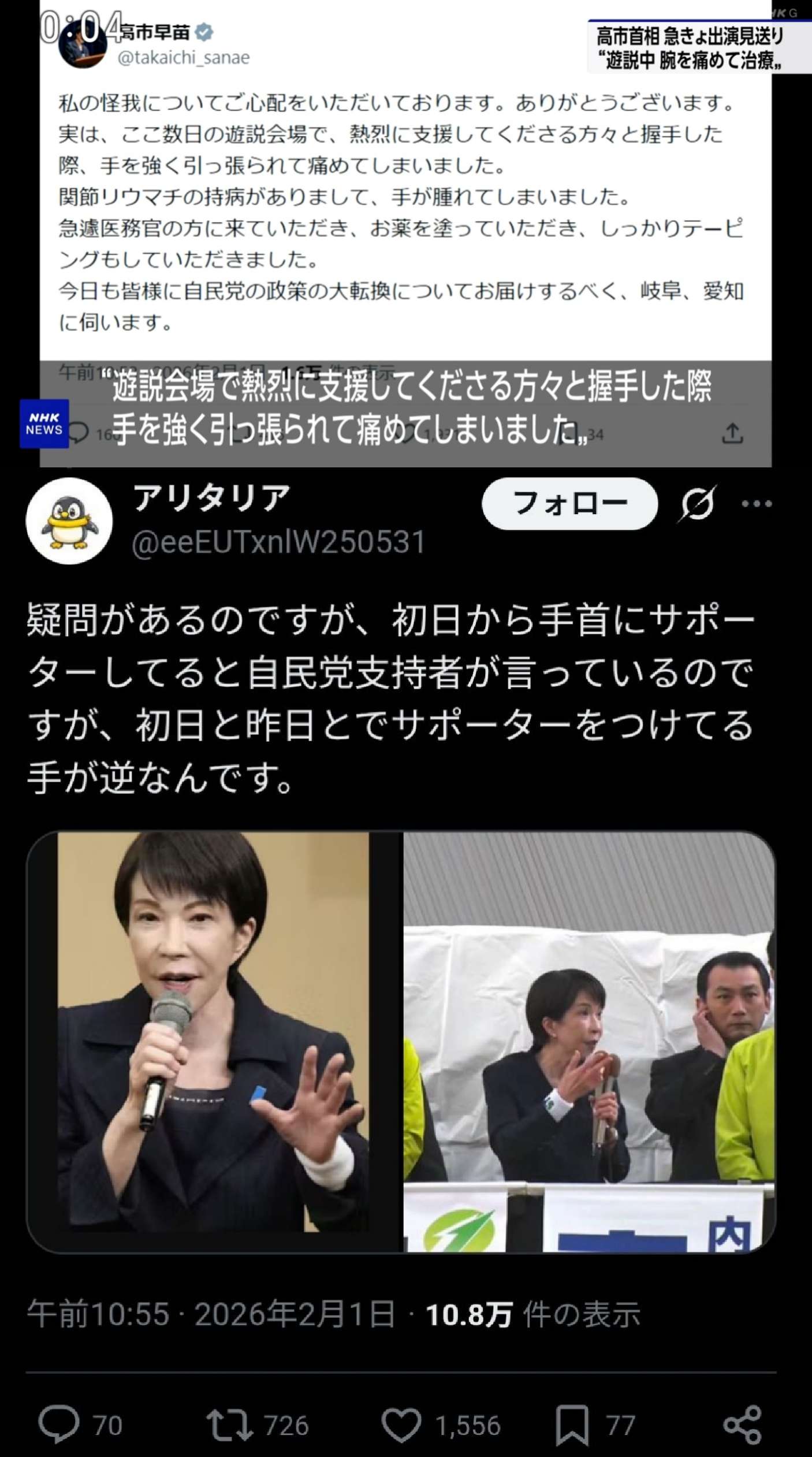Repost the post with 726 reposts
Viewport: 812px width, 1457px height.
[x=230, y=1424]
